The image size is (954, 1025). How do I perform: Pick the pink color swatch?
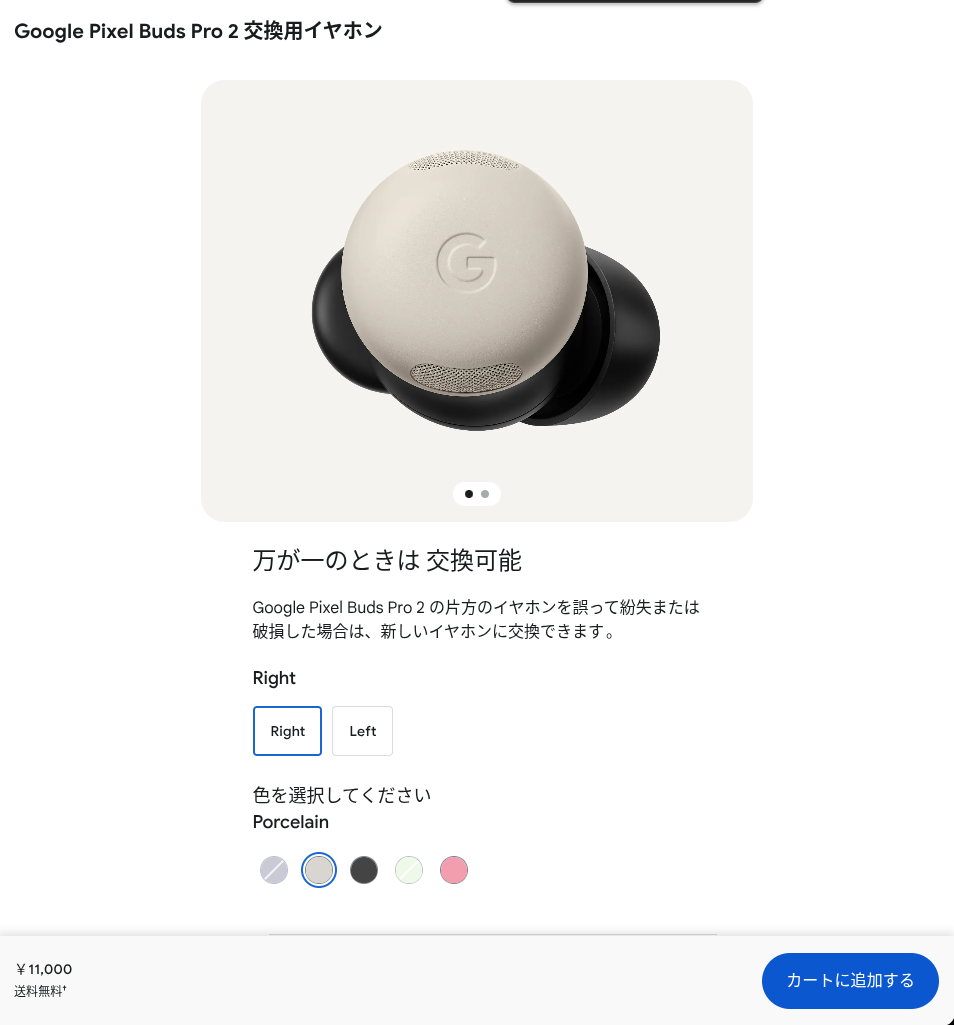(x=454, y=870)
